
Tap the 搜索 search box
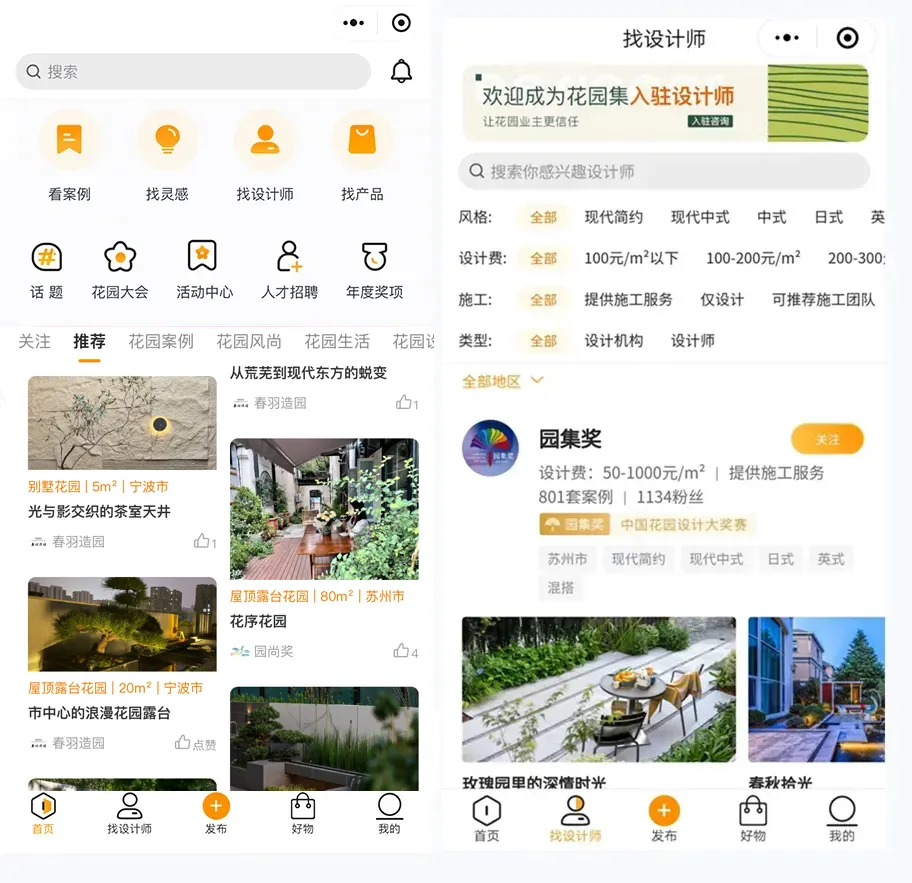coord(193,72)
